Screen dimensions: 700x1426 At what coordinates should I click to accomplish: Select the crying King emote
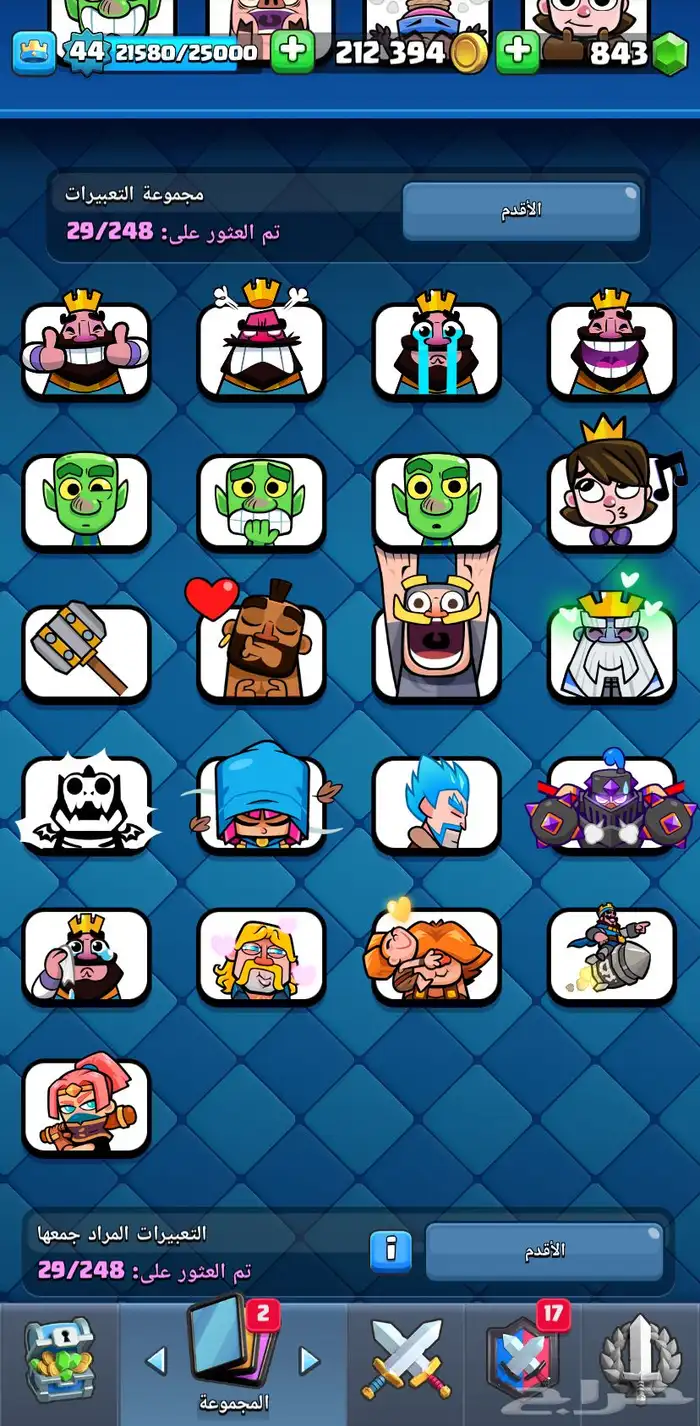click(x=436, y=350)
